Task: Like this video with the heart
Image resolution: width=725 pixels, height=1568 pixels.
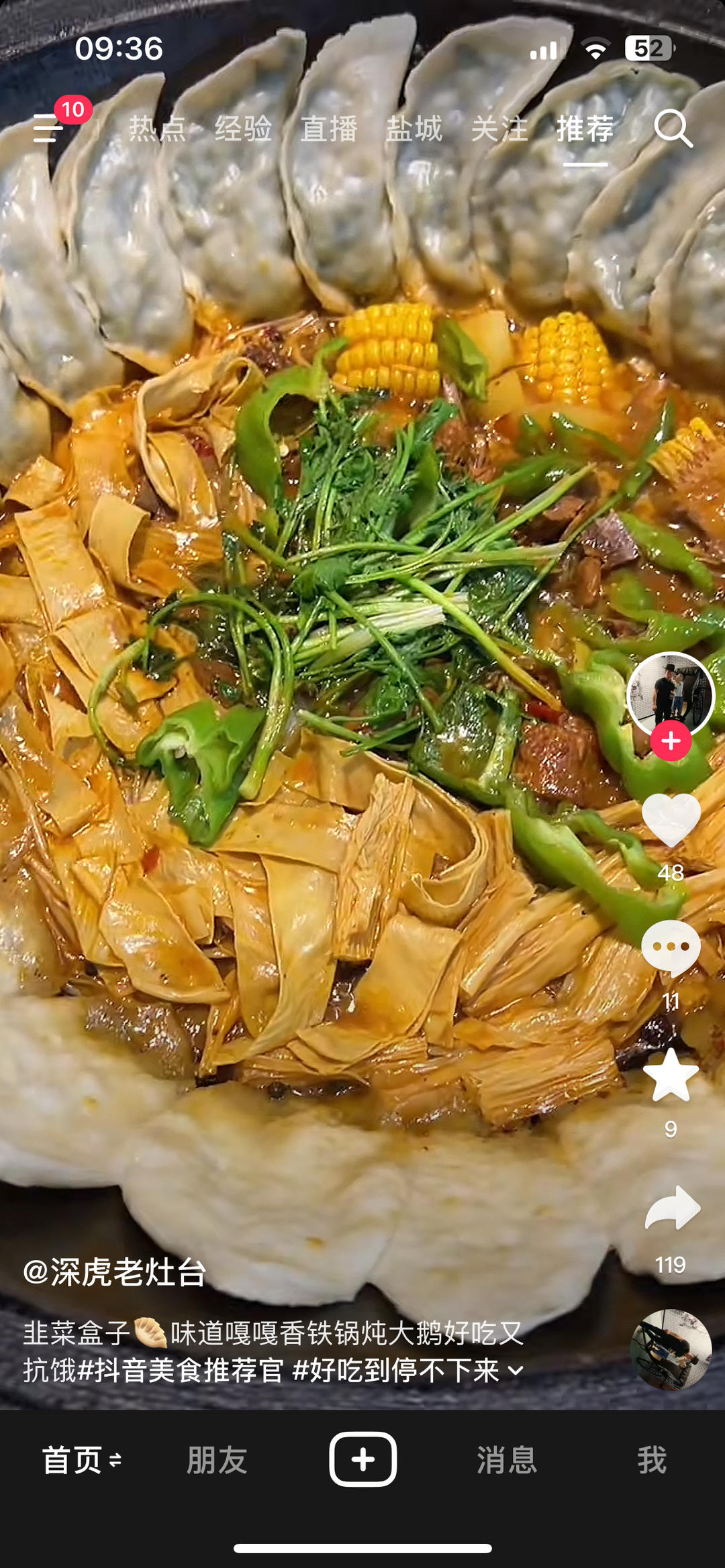Action: 671,821
